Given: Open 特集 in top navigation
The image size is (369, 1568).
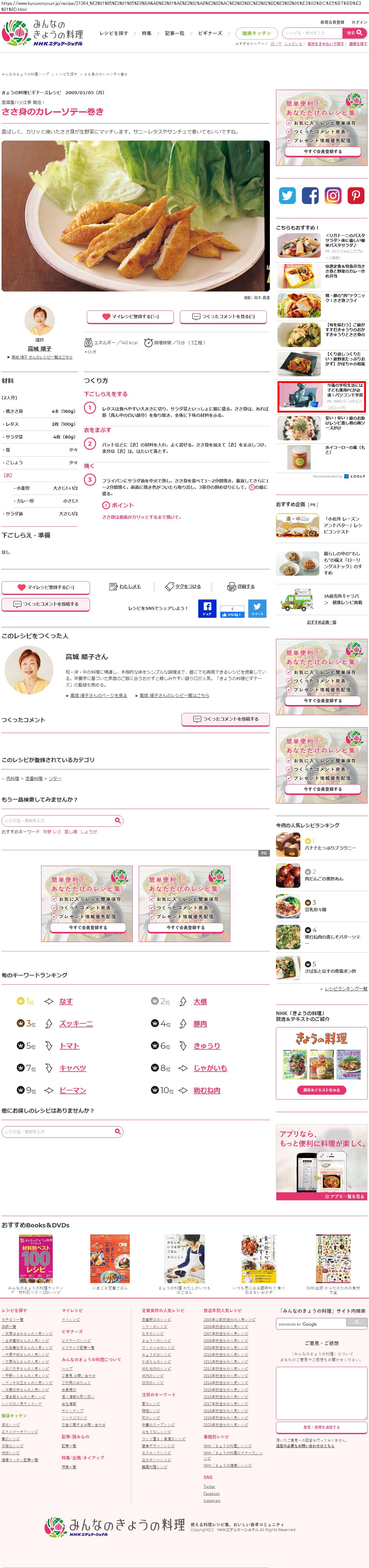Looking at the screenshot, I should (x=147, y=34).
